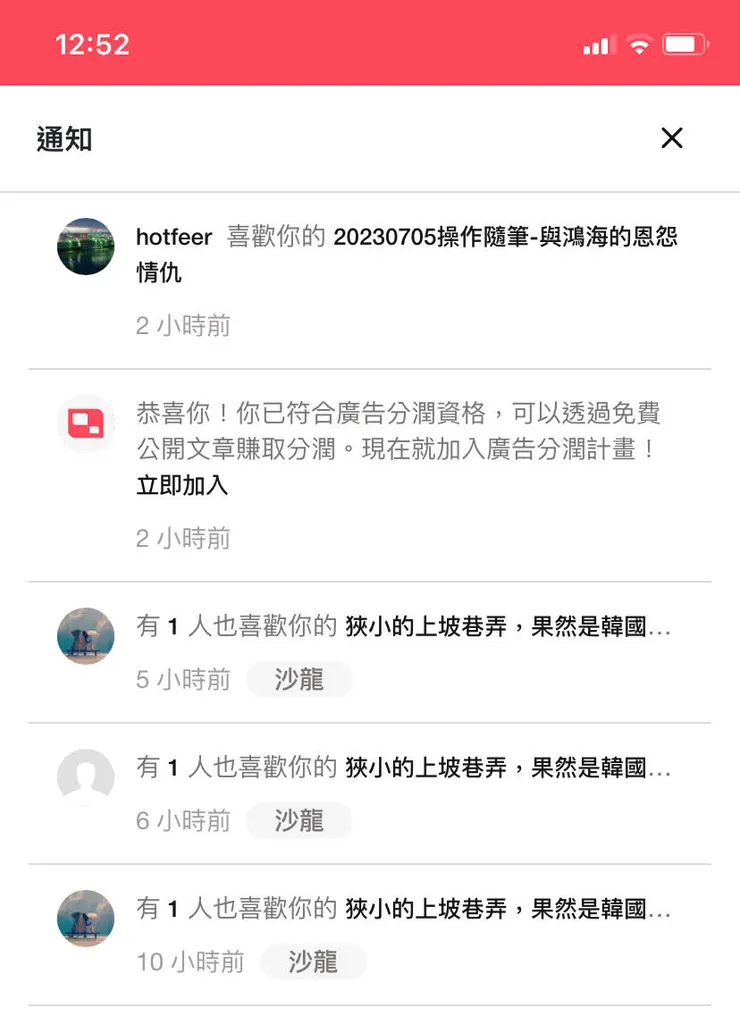The height and width of the screenshot is (1023, 740).
Task: Tap the 通知 header title
Action: pyautogui.click(x=64, y=138)
